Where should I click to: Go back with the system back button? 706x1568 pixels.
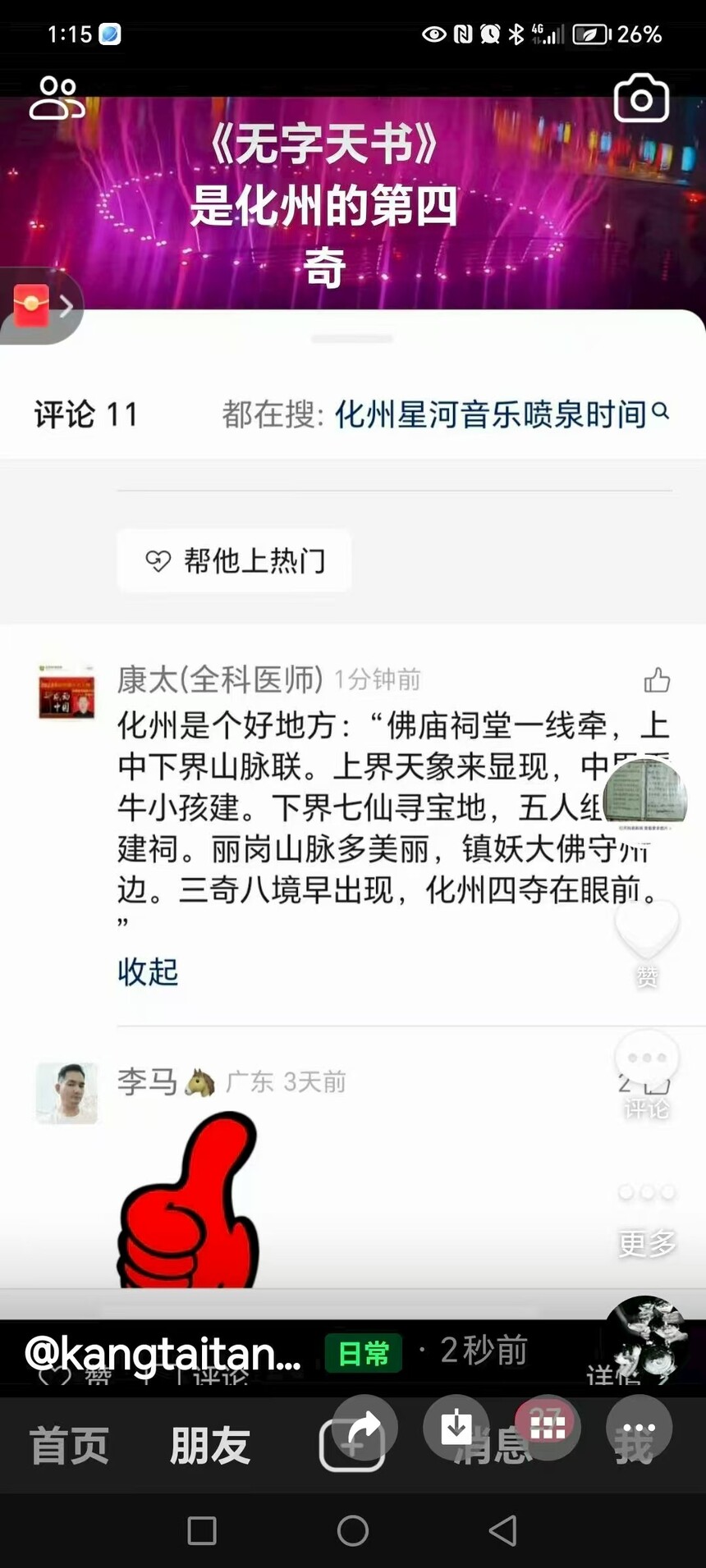pos(502,1530)
